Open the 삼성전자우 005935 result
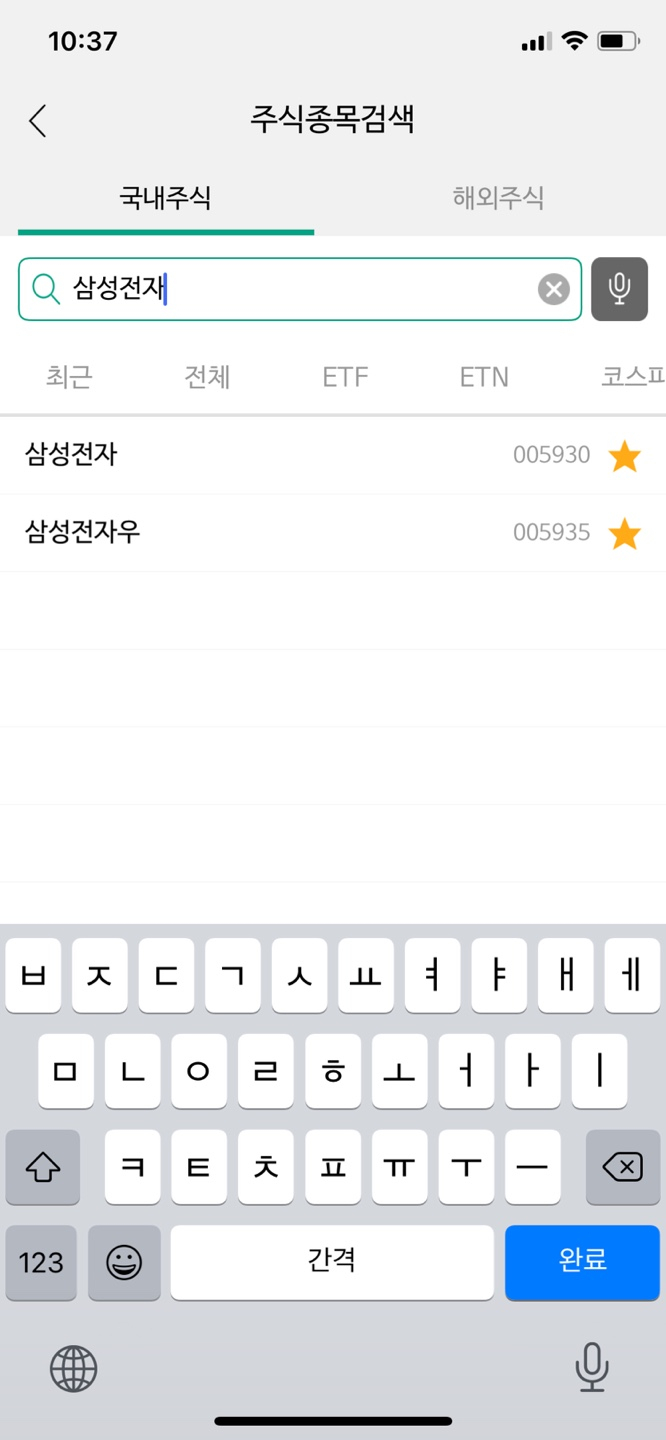 pos(250,532)
